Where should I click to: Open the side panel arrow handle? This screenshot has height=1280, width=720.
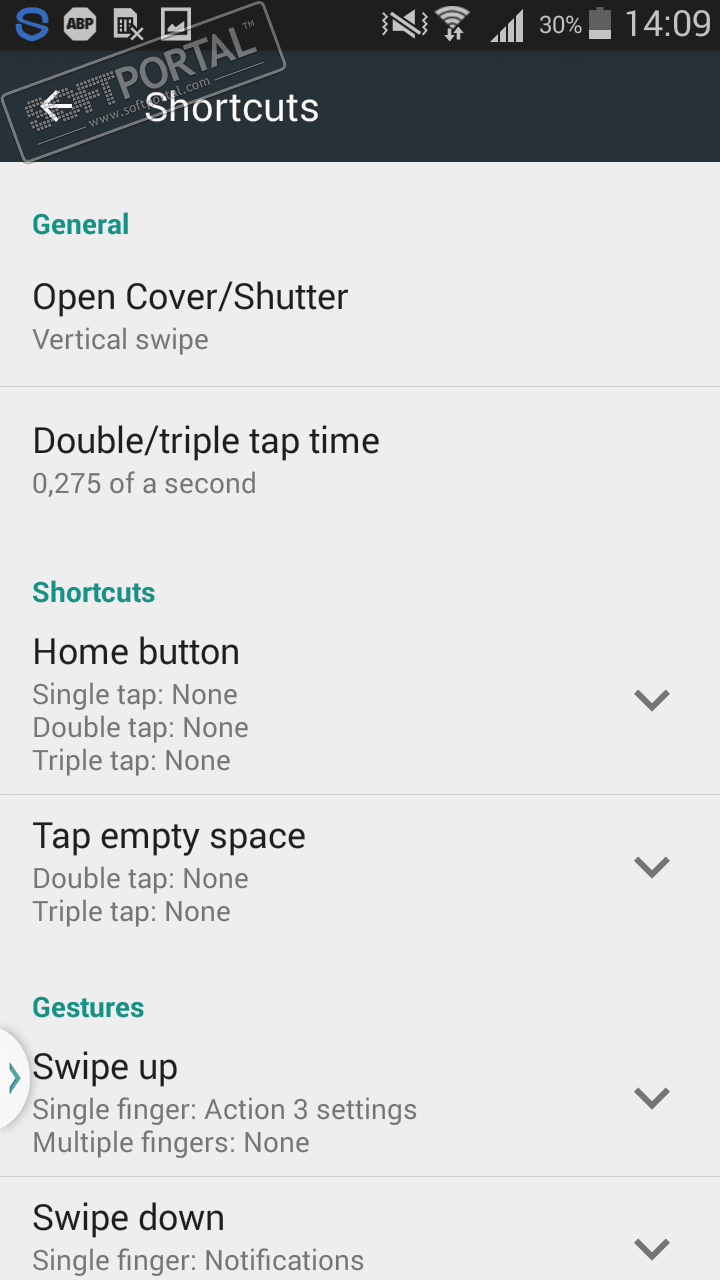click(x=13, y=1078)
